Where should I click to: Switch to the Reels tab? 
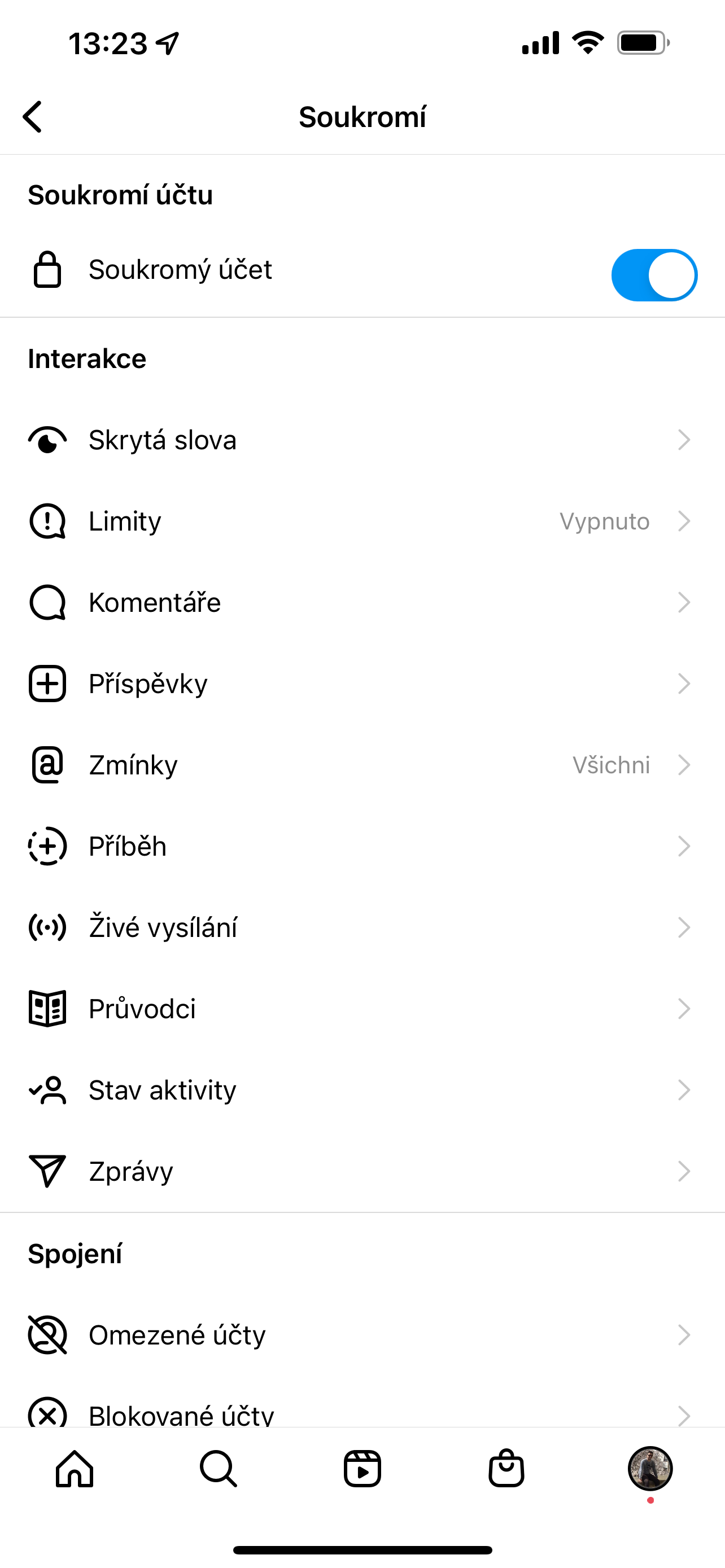click(x=362, y=1469)
